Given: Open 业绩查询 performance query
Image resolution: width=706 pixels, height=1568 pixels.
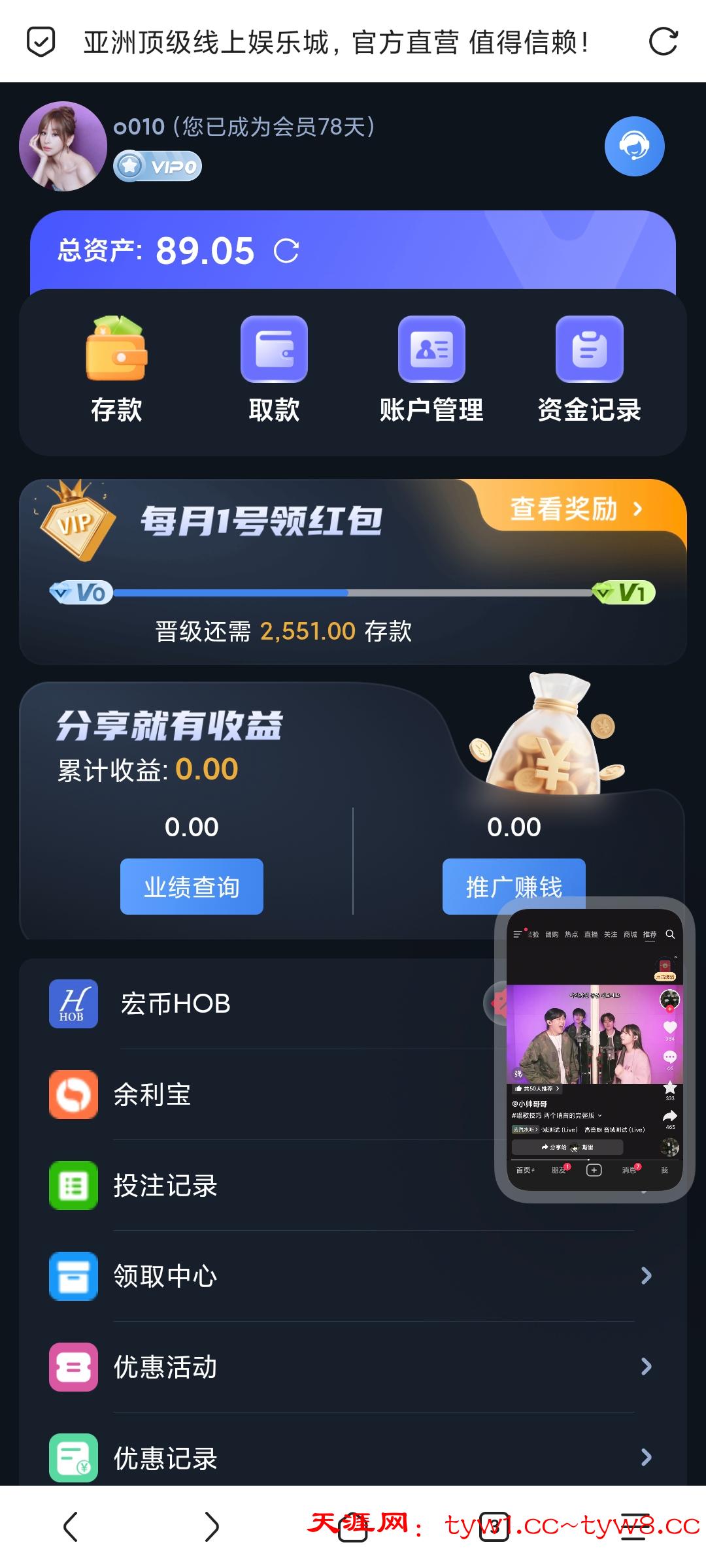Looking at the screenshot, I should (x=192, y=887).
